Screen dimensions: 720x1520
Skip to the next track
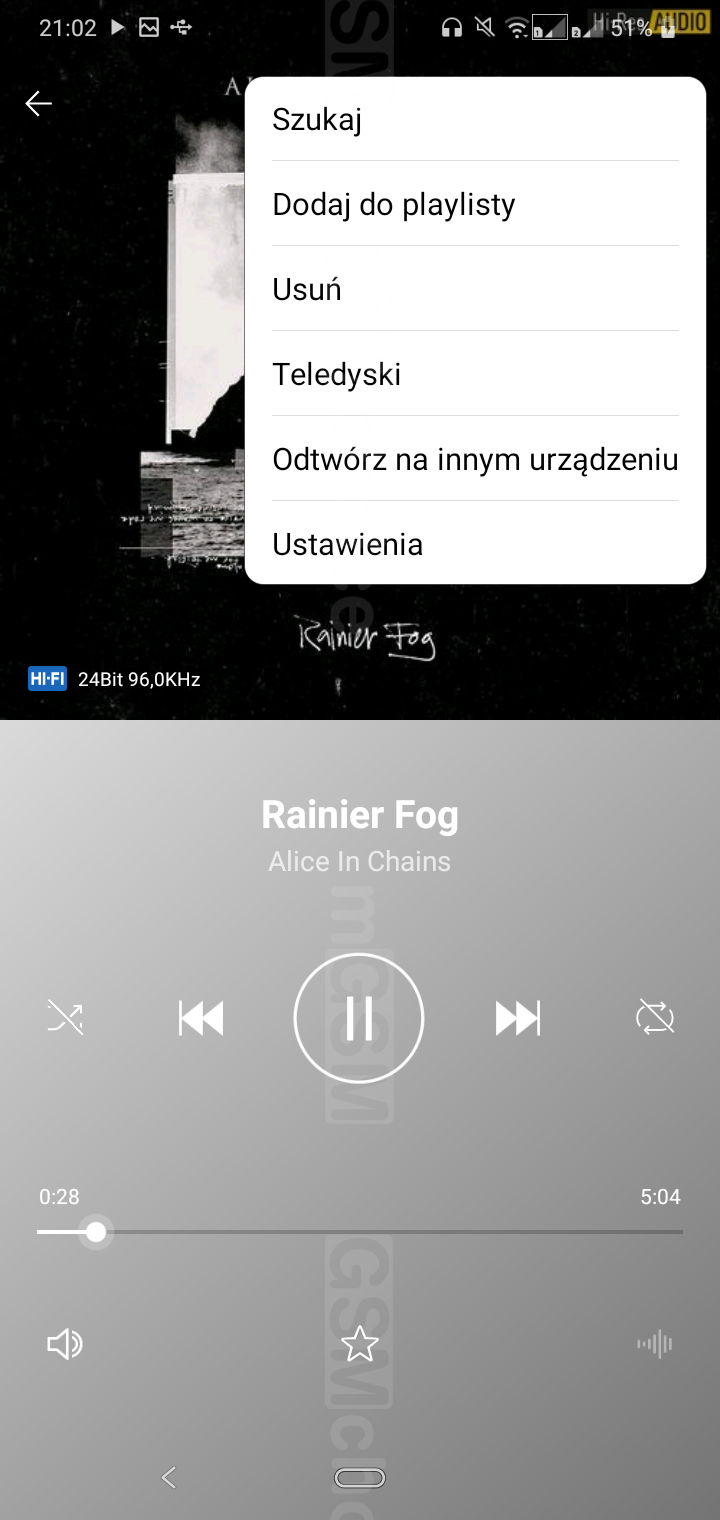click(518, 1018)
